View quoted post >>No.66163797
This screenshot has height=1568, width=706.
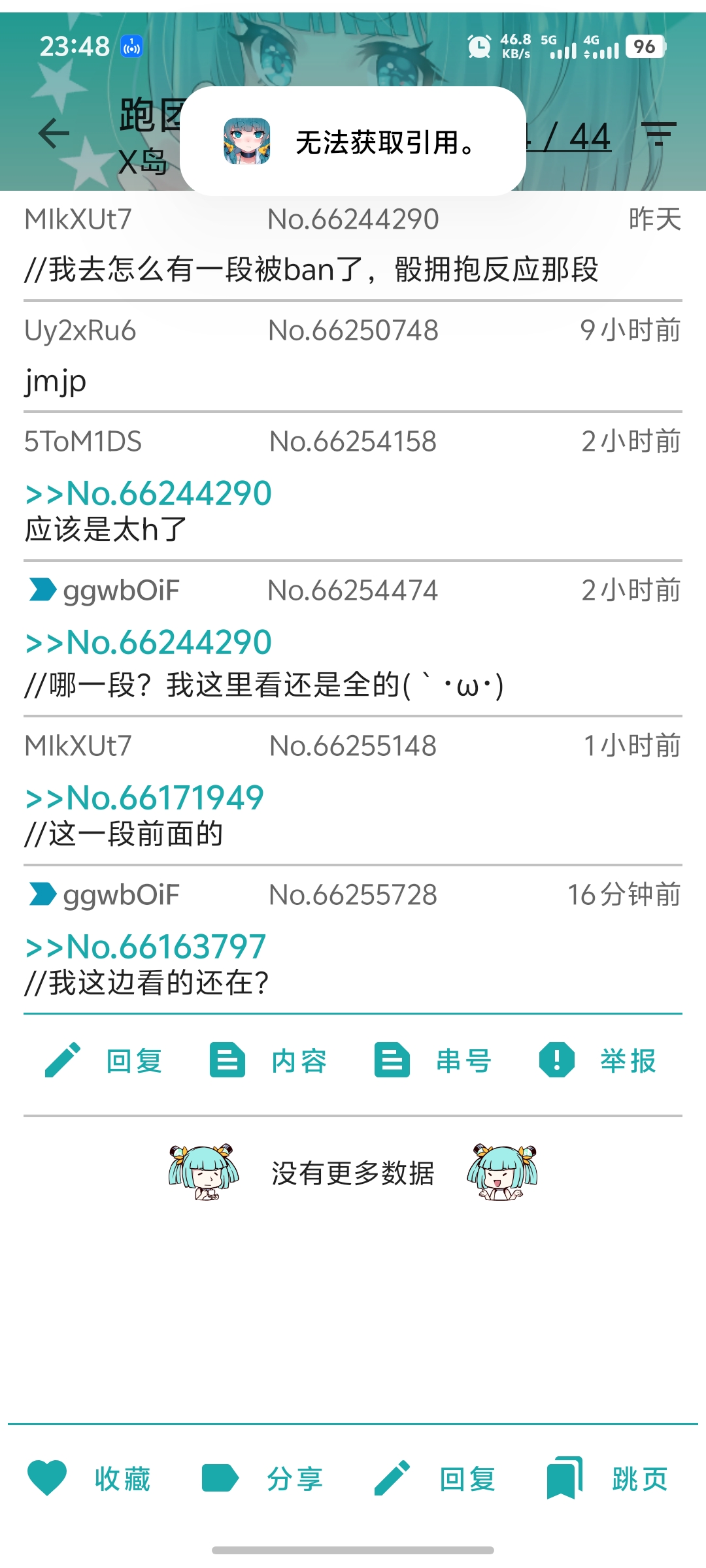(145, 947)
